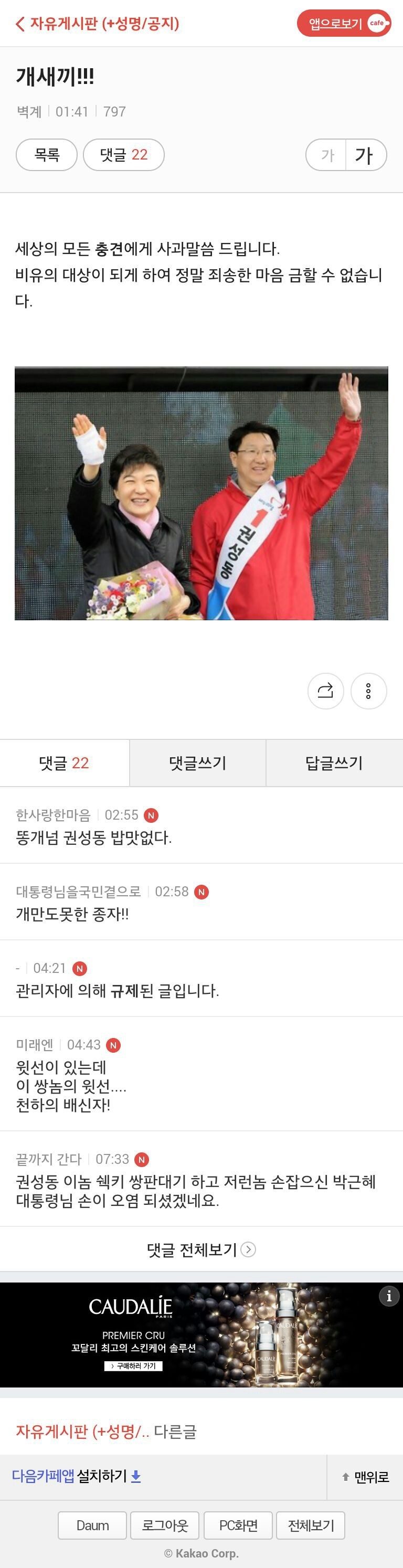Image resolution: width=403 pixels, height=1568 pixels.
Task: Select 답글쓰기 to write a reply
Action: pyautogui.click(x=334, y=762)
